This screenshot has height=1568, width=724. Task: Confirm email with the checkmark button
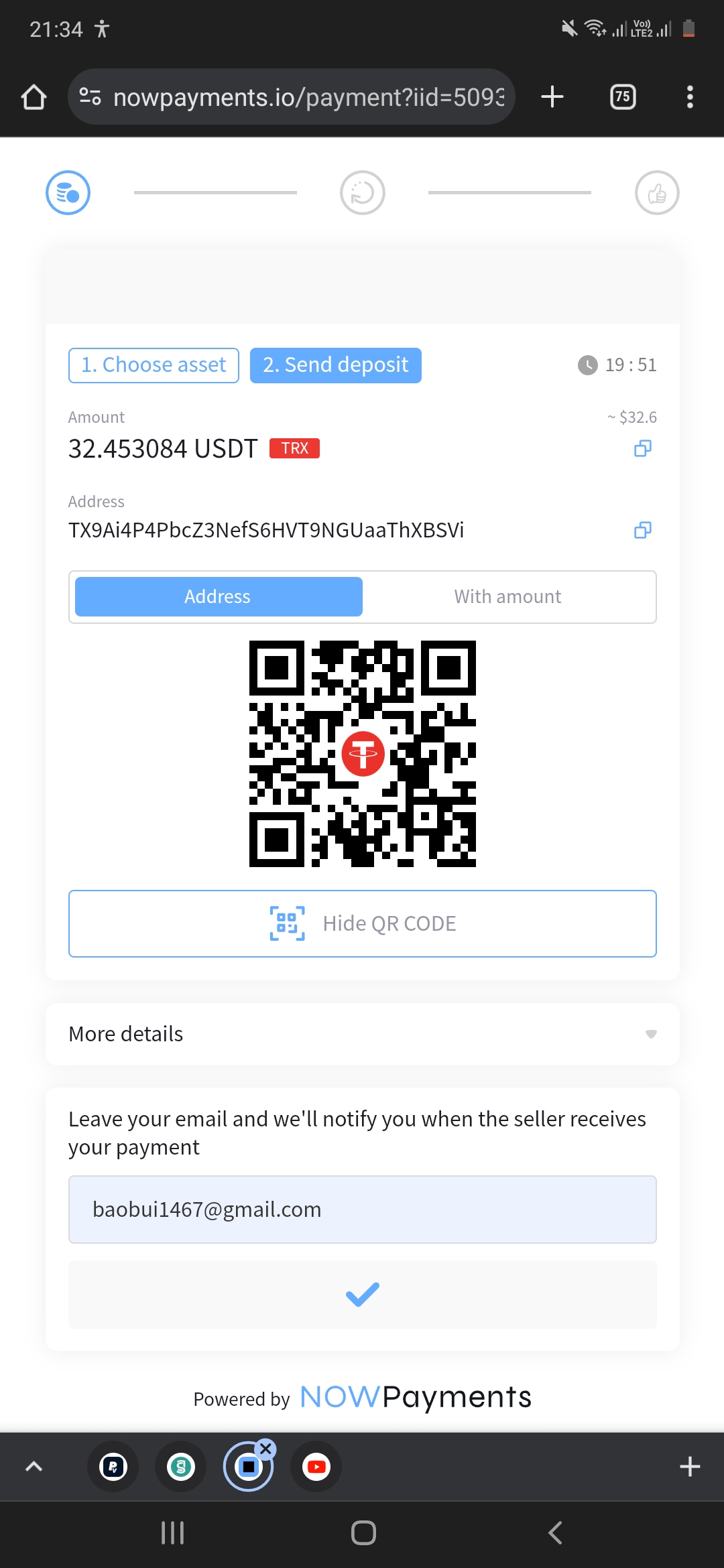coord(363,1295)
